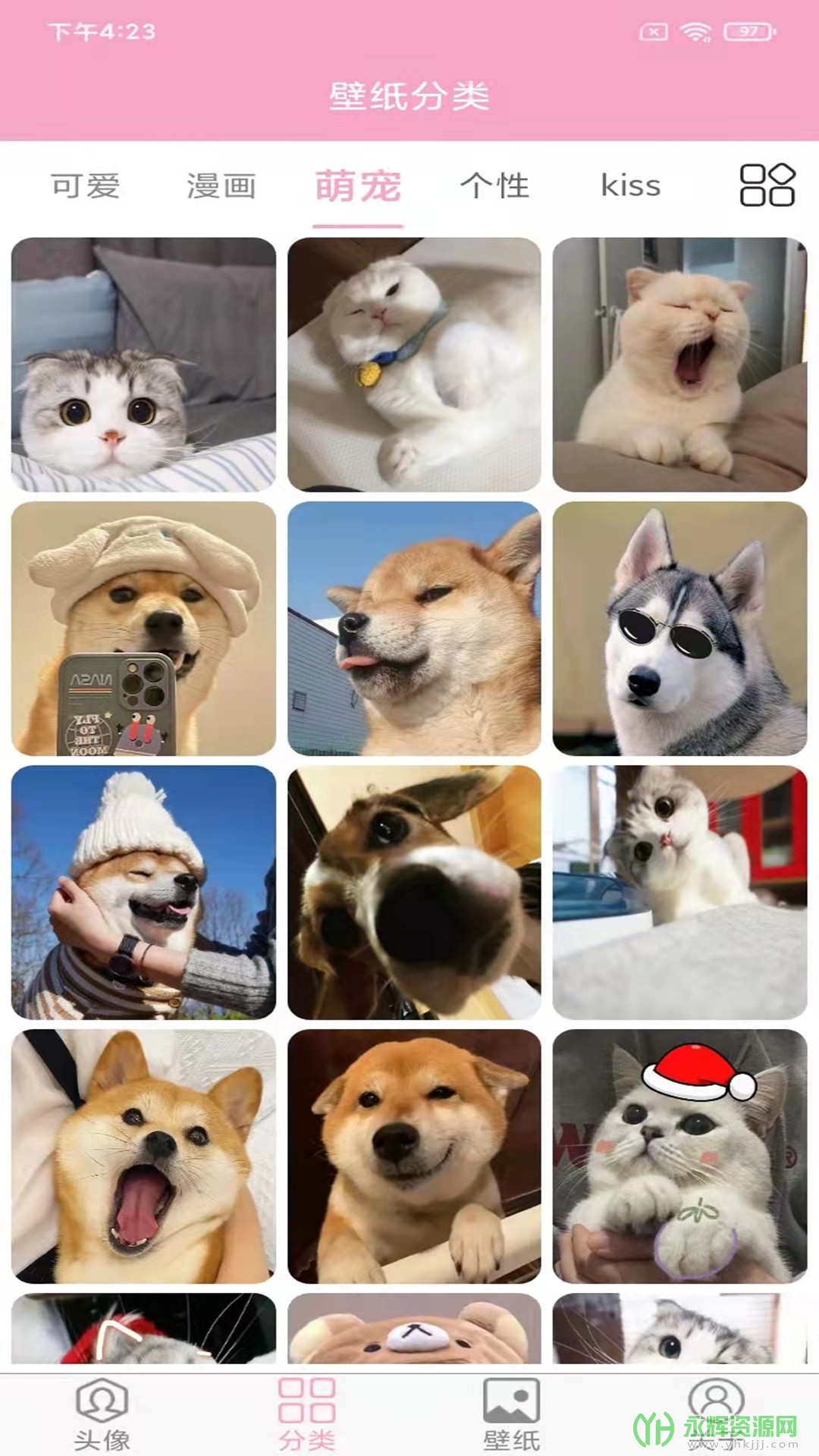Open the Shiba holding a phone wallpaper
Image resolution: width=819 pixels, height=1456 pixels.
[x=143, y=629]
